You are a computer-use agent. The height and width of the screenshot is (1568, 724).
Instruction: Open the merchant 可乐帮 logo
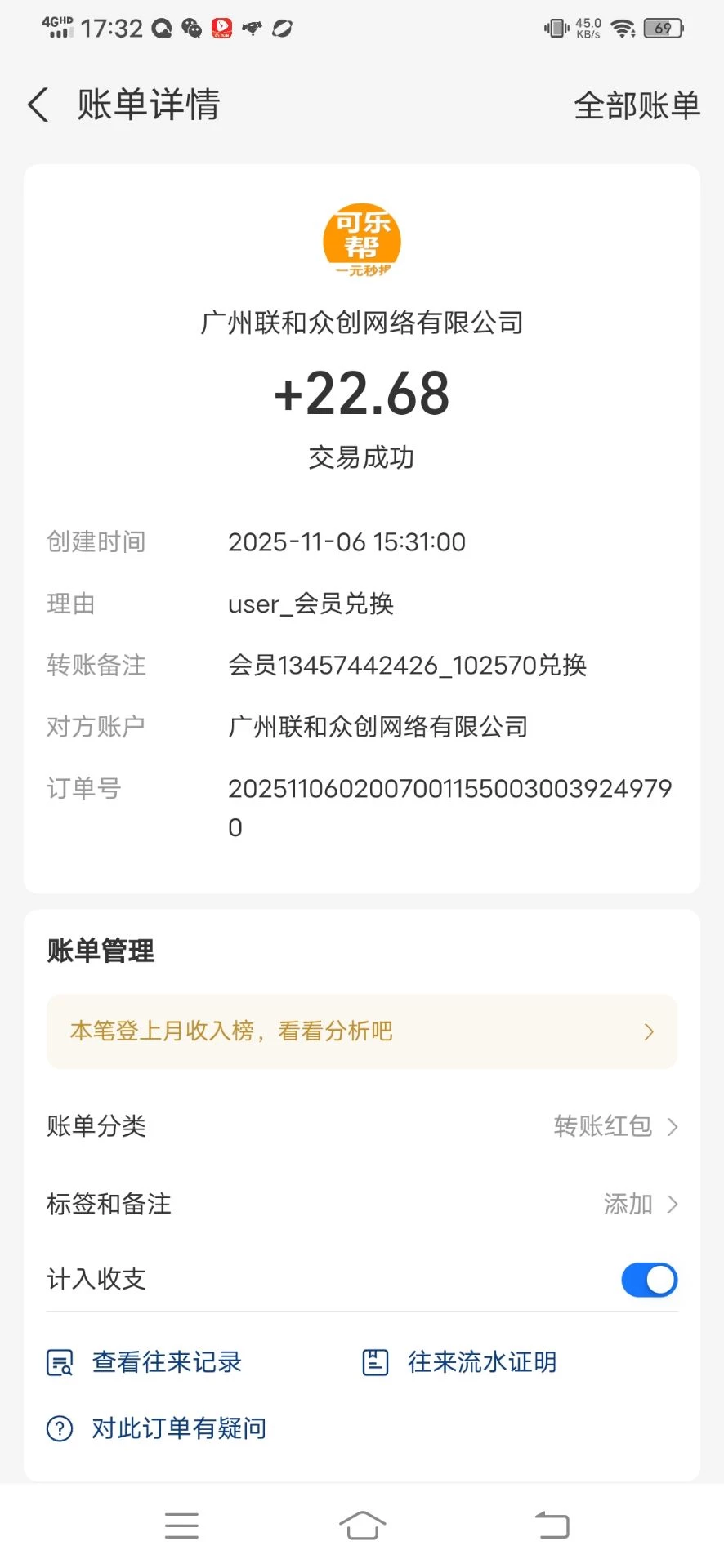click(362, 241)
